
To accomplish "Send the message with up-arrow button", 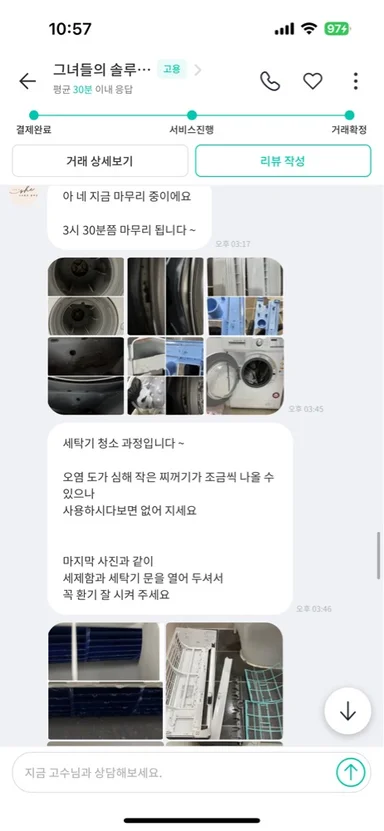I will coord(351,772).
